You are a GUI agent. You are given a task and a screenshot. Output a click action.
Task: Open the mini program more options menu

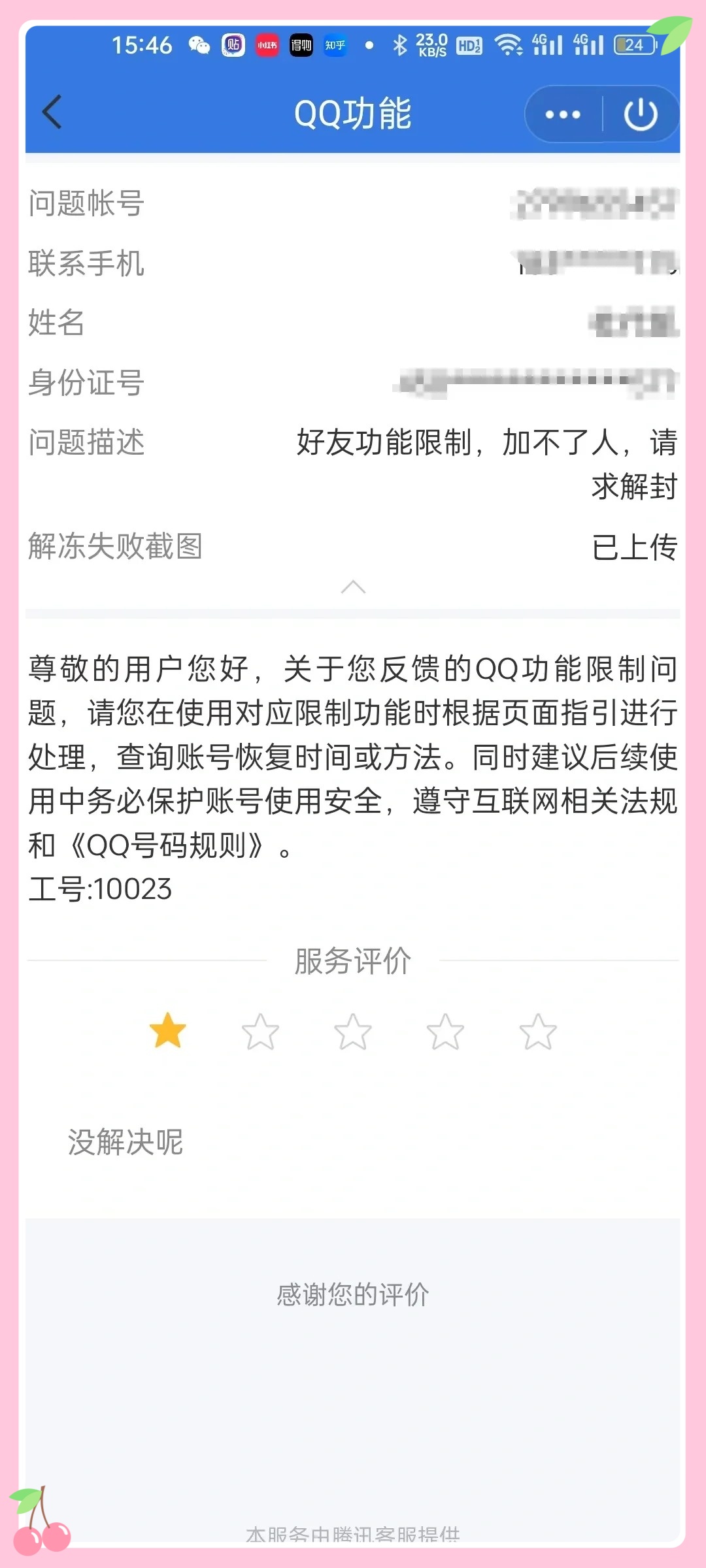tap(563, 114)
